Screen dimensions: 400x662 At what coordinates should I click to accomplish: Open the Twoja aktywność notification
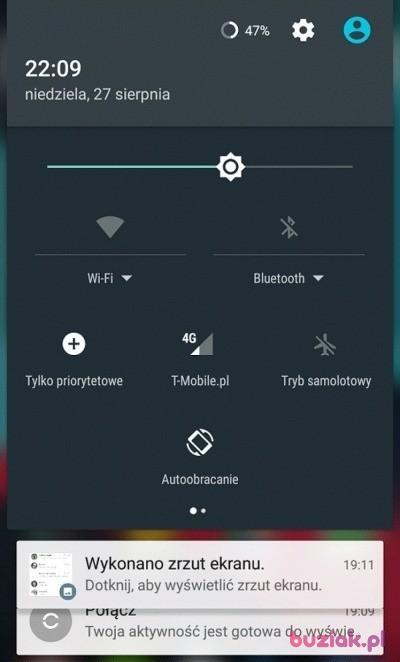pyautogui.click(x=200, y=630)
